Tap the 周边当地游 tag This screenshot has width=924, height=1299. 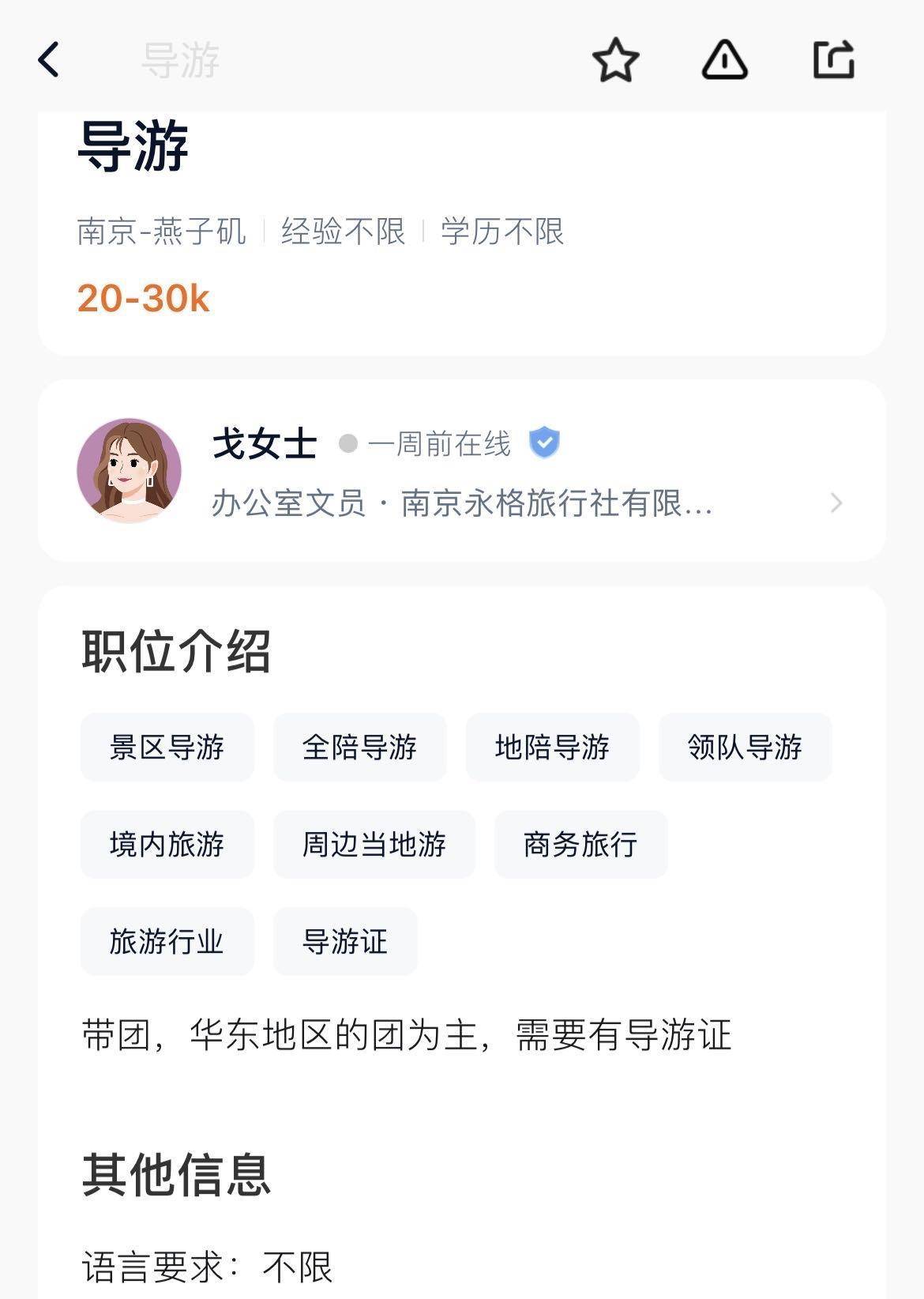coord(374,845)
